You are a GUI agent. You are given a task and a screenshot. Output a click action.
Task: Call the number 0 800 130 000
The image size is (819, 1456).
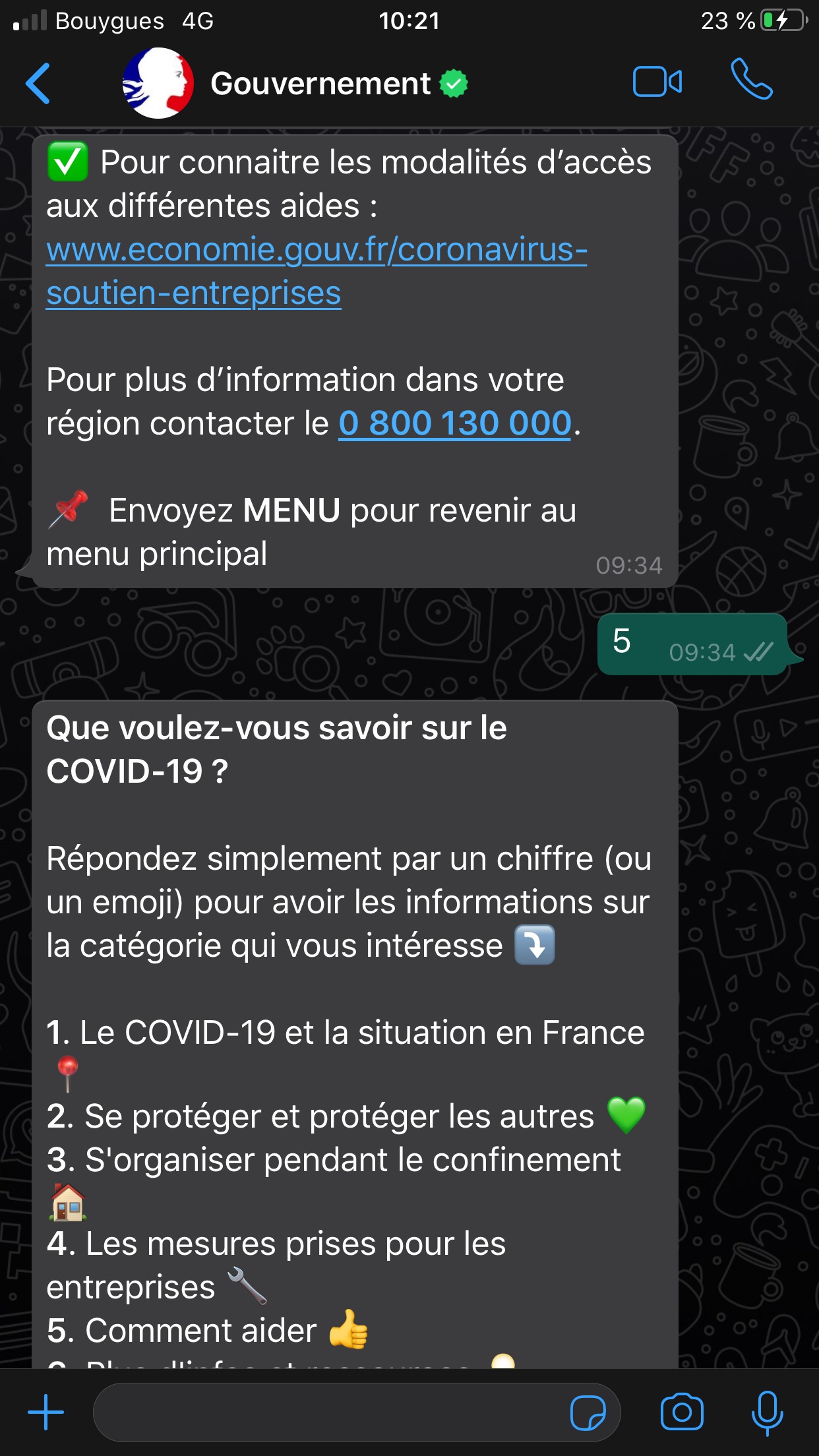click(454, 423)
